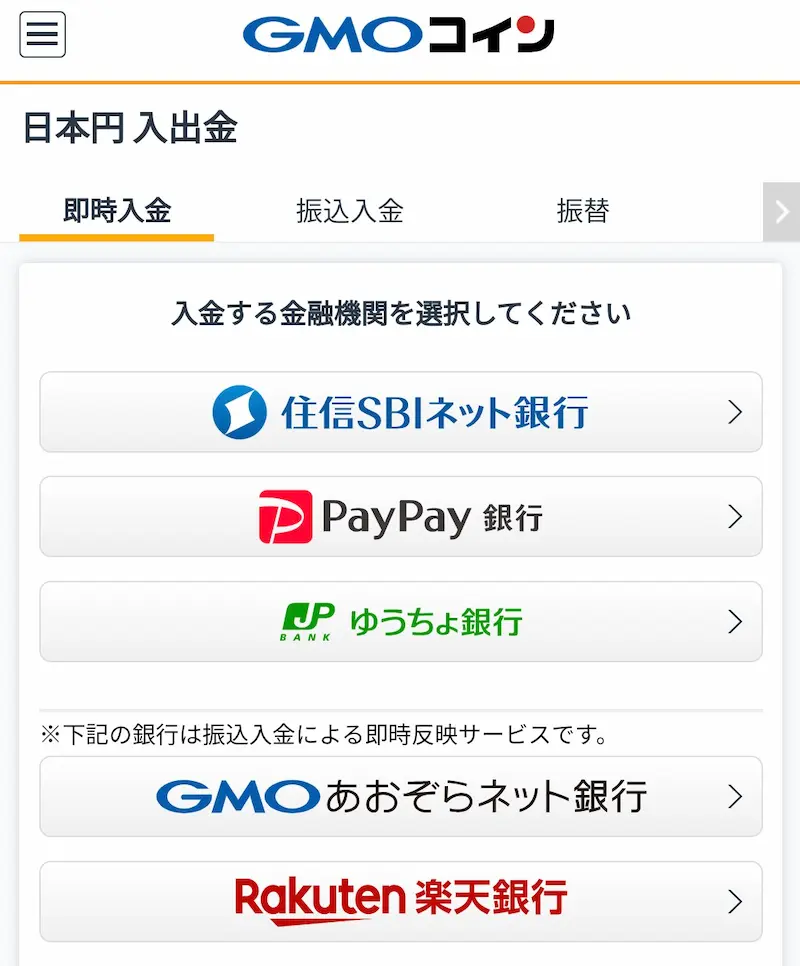Choose 住信SBIネット銀行 for deposit

[x=401, y=412]
